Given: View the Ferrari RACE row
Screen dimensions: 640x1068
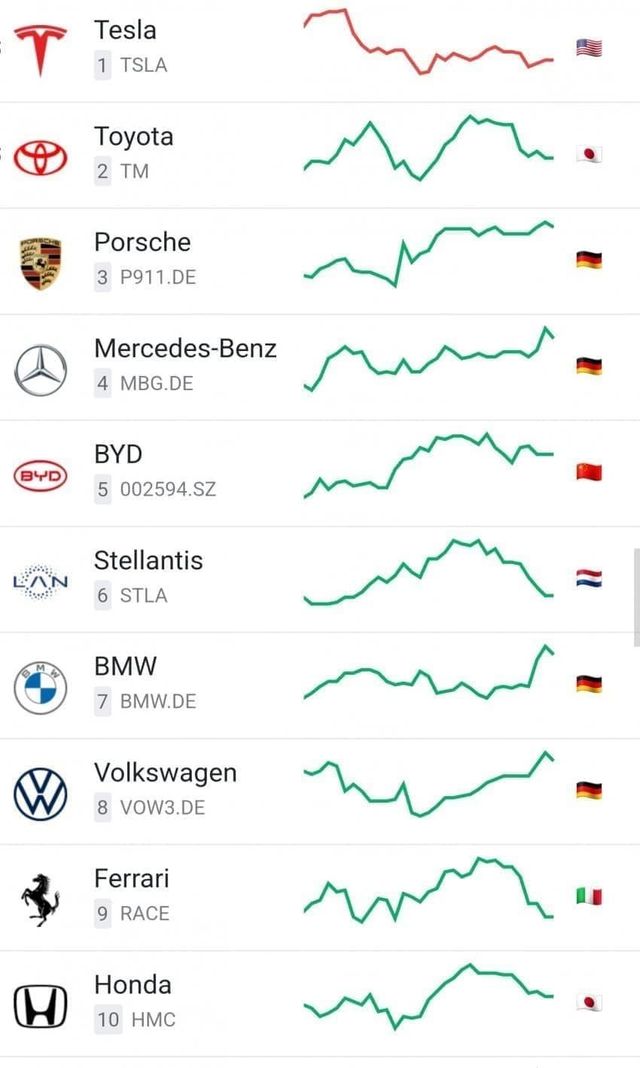Looking at the screenshot, I should pos(131,879).
